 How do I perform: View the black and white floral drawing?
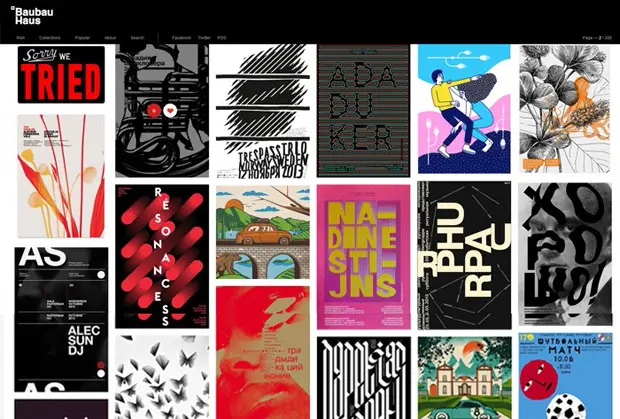565,108
